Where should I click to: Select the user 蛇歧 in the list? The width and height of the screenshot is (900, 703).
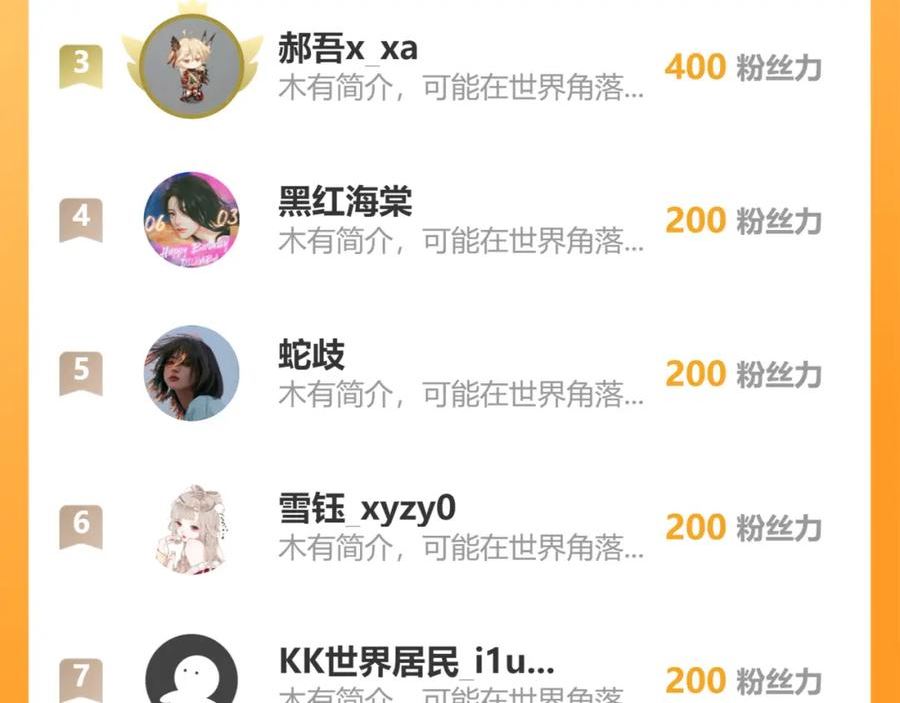click(x=449, y=373)
